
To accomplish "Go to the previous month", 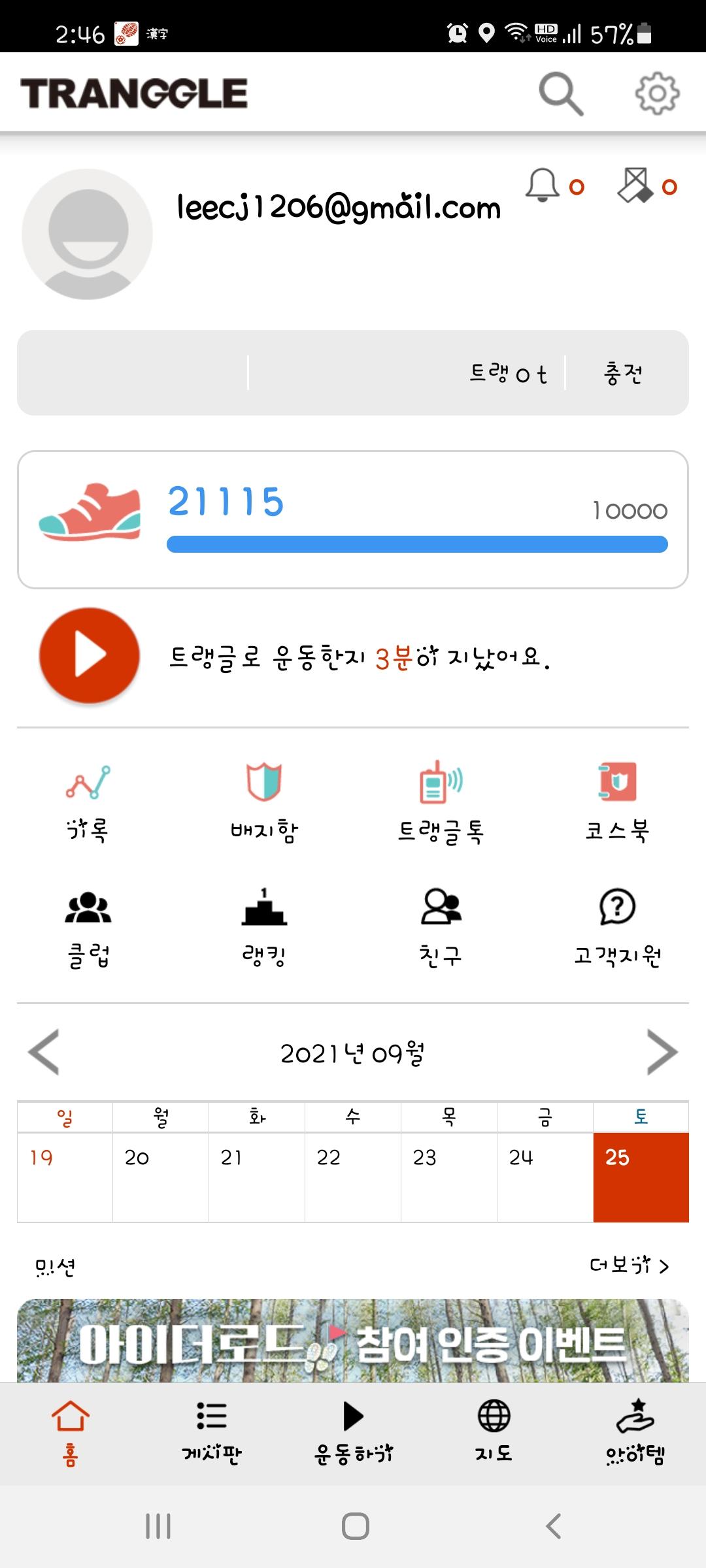I will pyautogui.click(x=44, y=1052).
